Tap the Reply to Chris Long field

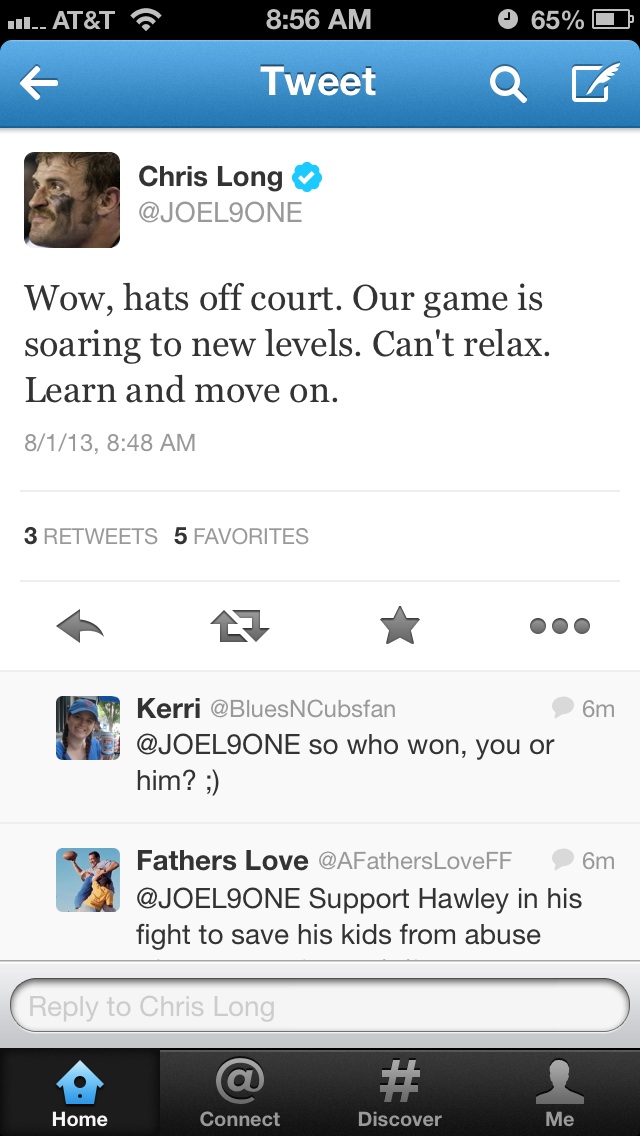pos(320,1006)
